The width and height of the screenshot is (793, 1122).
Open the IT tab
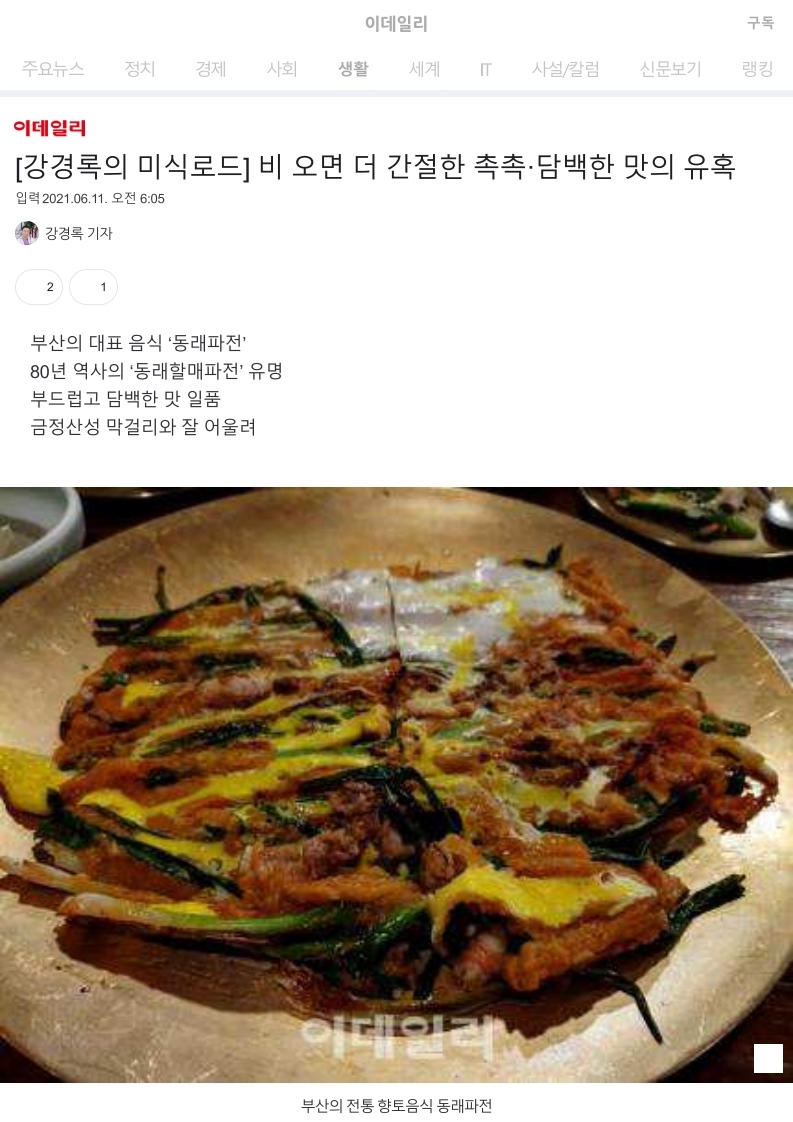(x=486, y=69)
